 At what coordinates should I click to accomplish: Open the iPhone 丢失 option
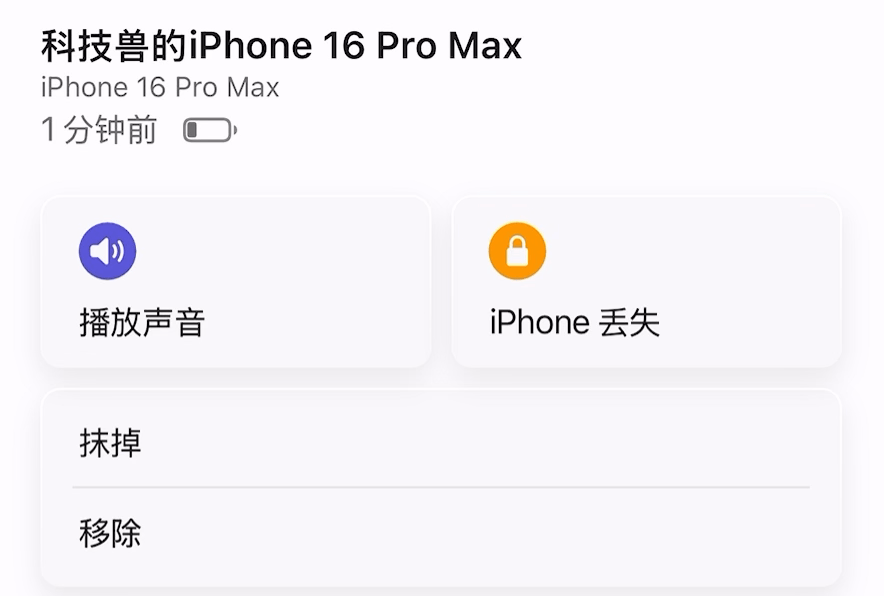point(646,282)
